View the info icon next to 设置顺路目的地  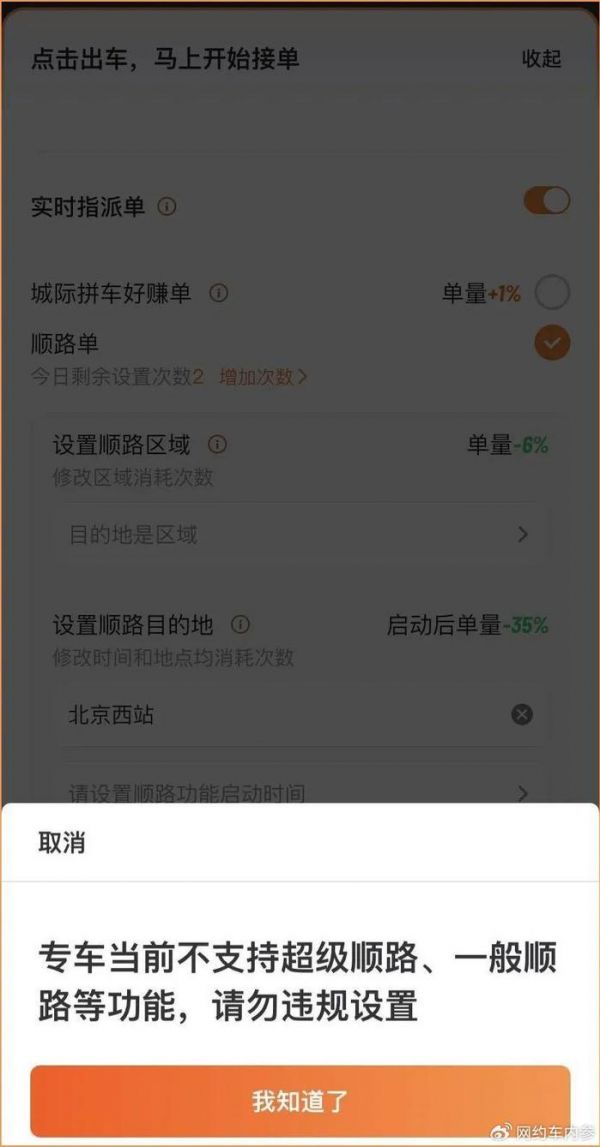(x=240, y=625)
